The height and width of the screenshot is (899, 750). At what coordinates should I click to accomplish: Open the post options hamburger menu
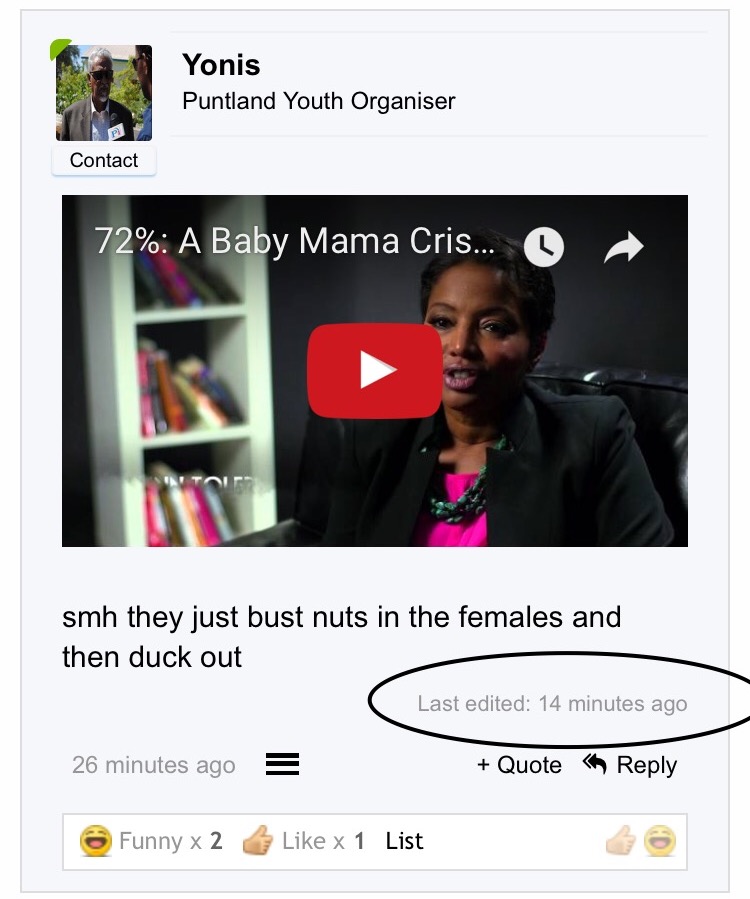click(283, 765)
